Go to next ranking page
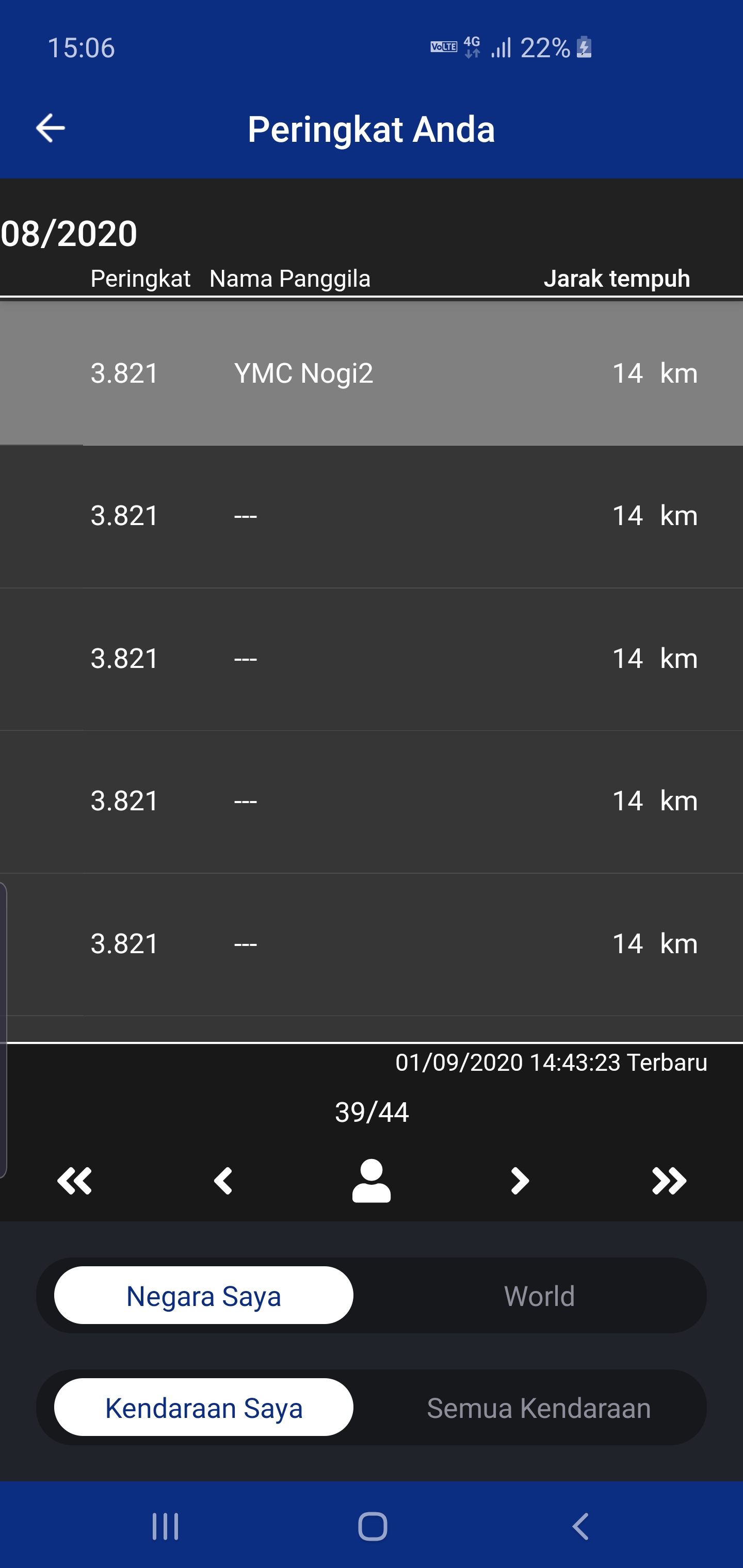 [x=520, y=1181]
